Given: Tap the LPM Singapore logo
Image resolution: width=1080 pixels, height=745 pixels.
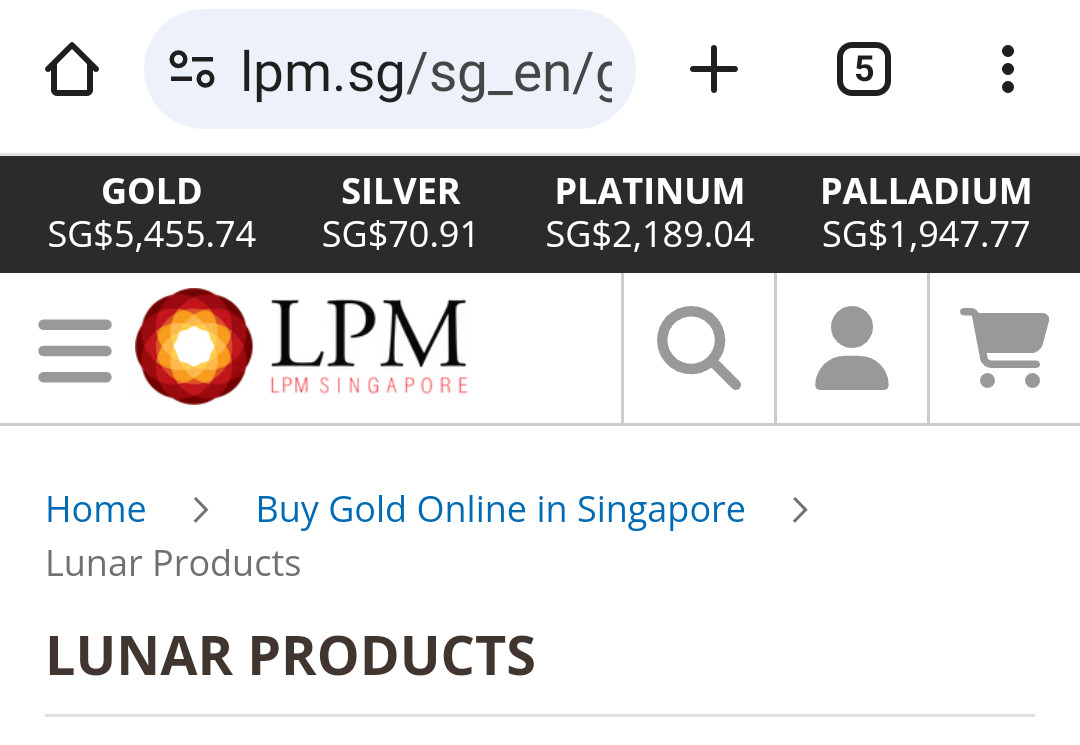Looking at the screenshot, I should [302, 347].
